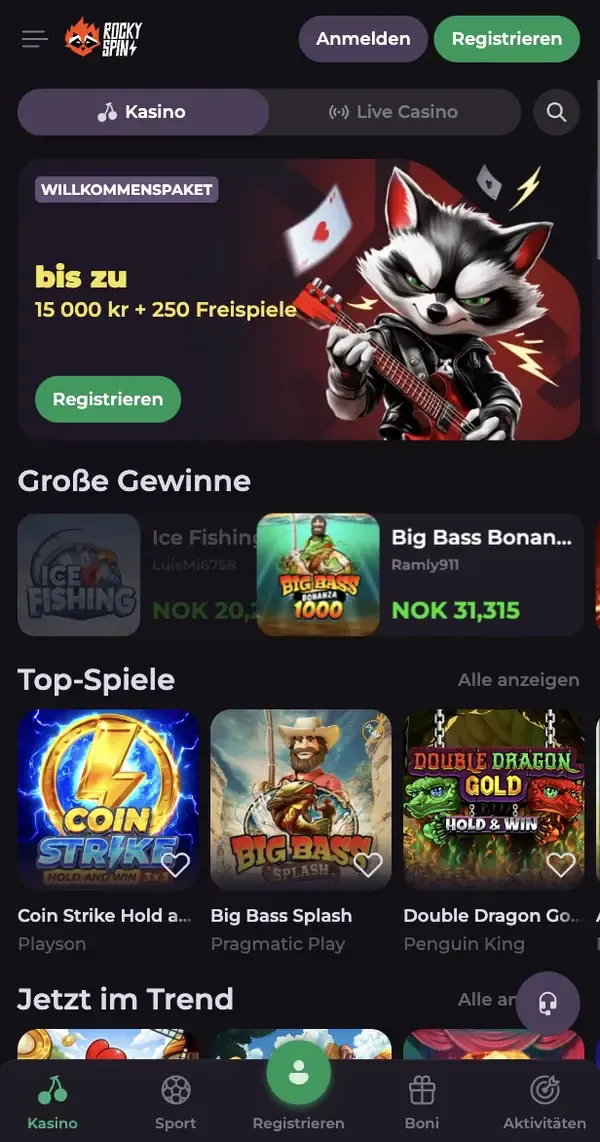Tap Registrieren in the bottom navigation
The image size is (600, 1142).
298,1085
